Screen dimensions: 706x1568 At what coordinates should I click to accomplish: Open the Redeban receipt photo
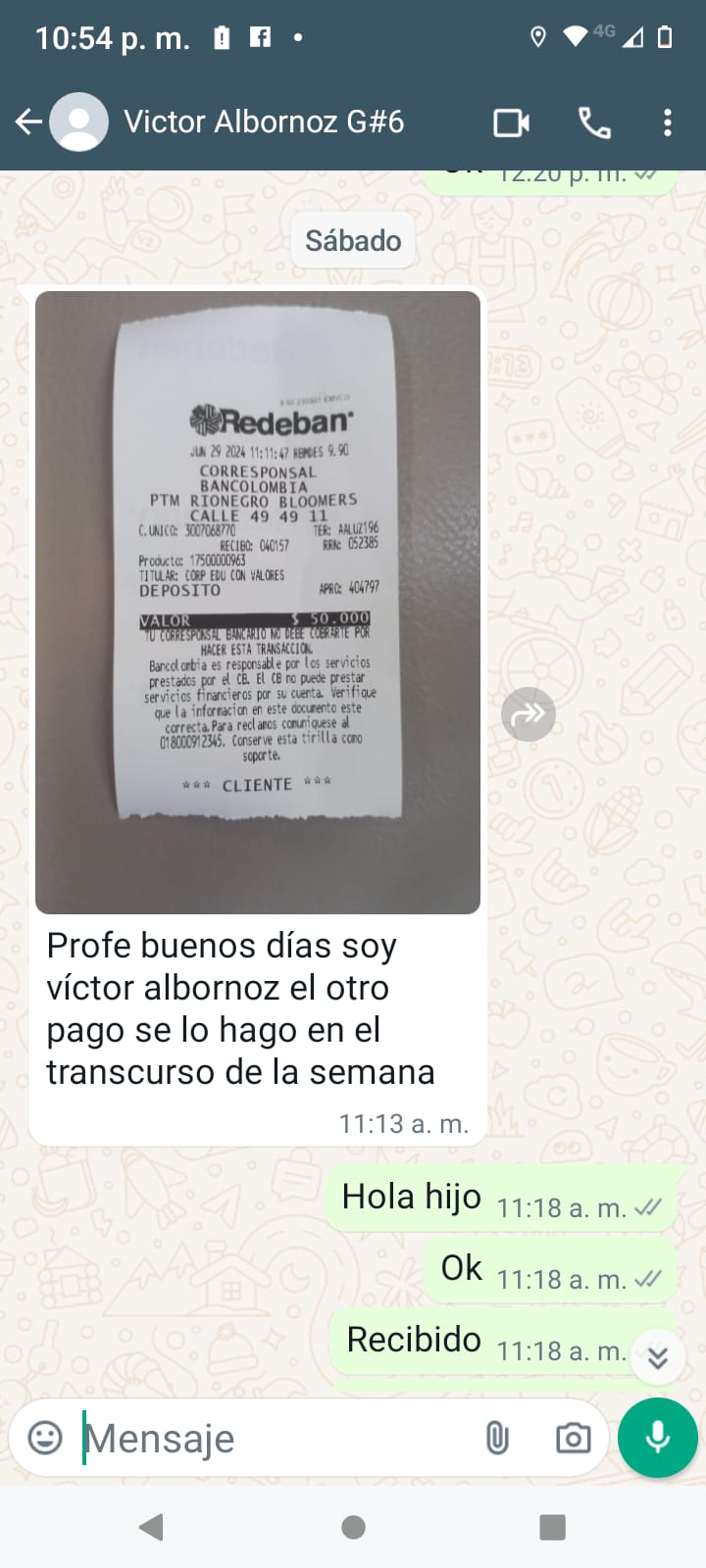pos(258,602)
